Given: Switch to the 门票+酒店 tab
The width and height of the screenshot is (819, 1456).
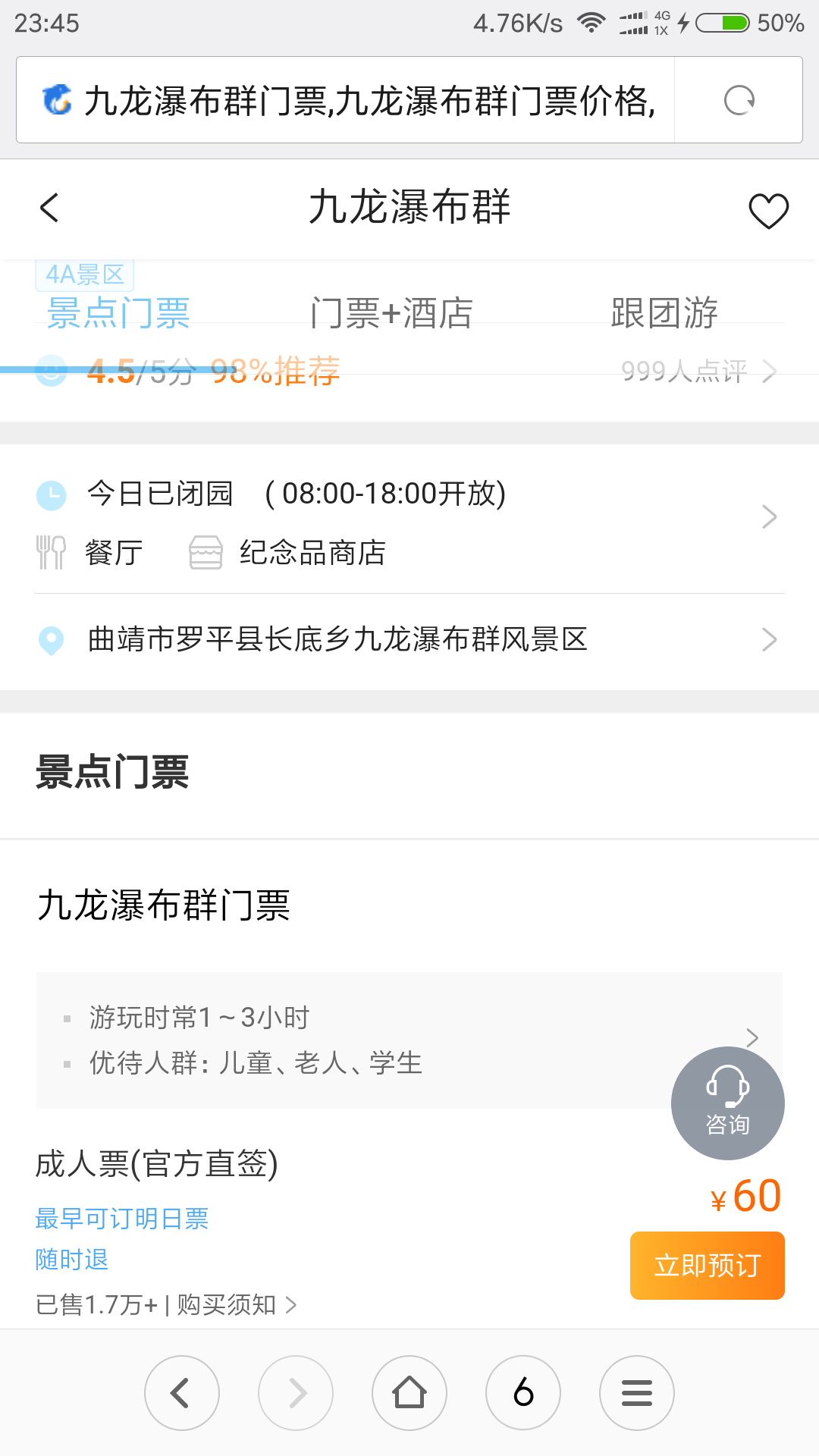Looking at the screenshot, I should tap(391, 313).
